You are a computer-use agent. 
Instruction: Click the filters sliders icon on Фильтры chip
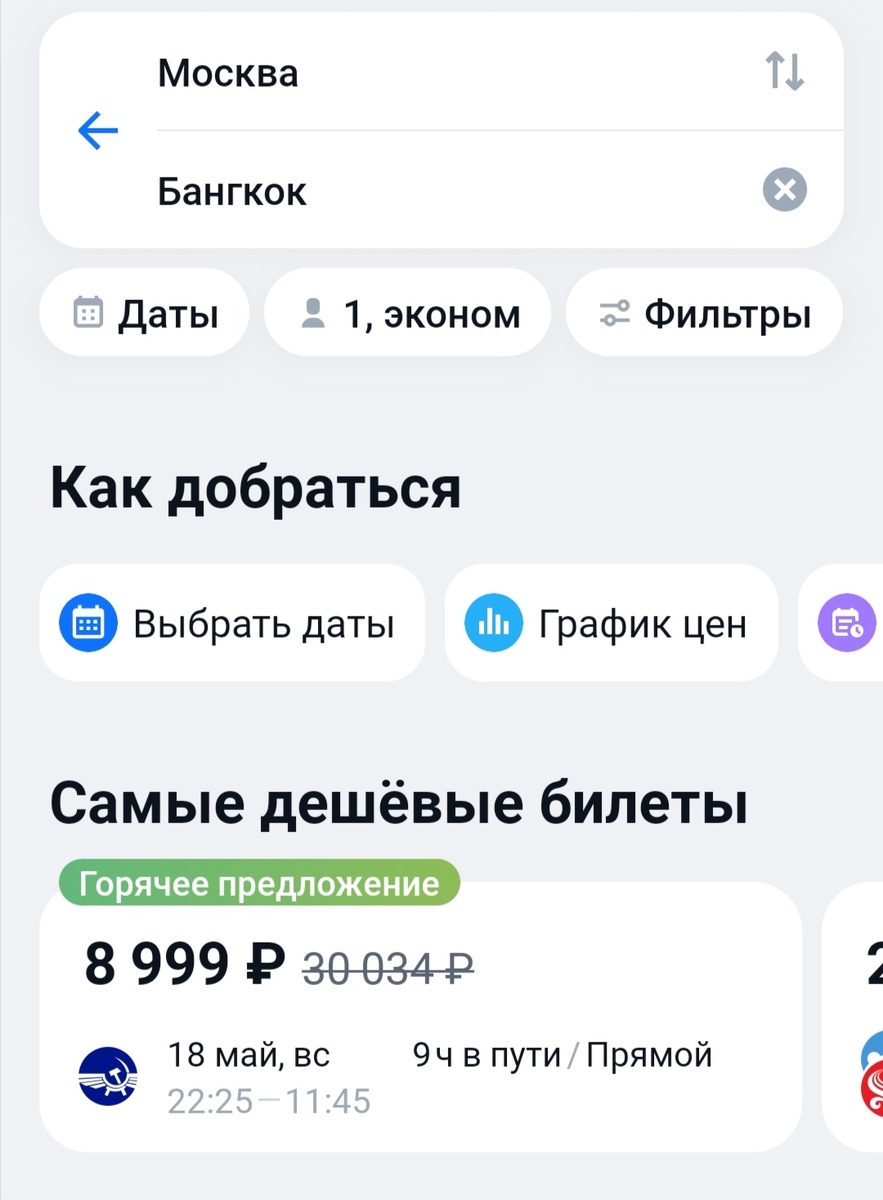pyautogui.click(x=614, y=313)
